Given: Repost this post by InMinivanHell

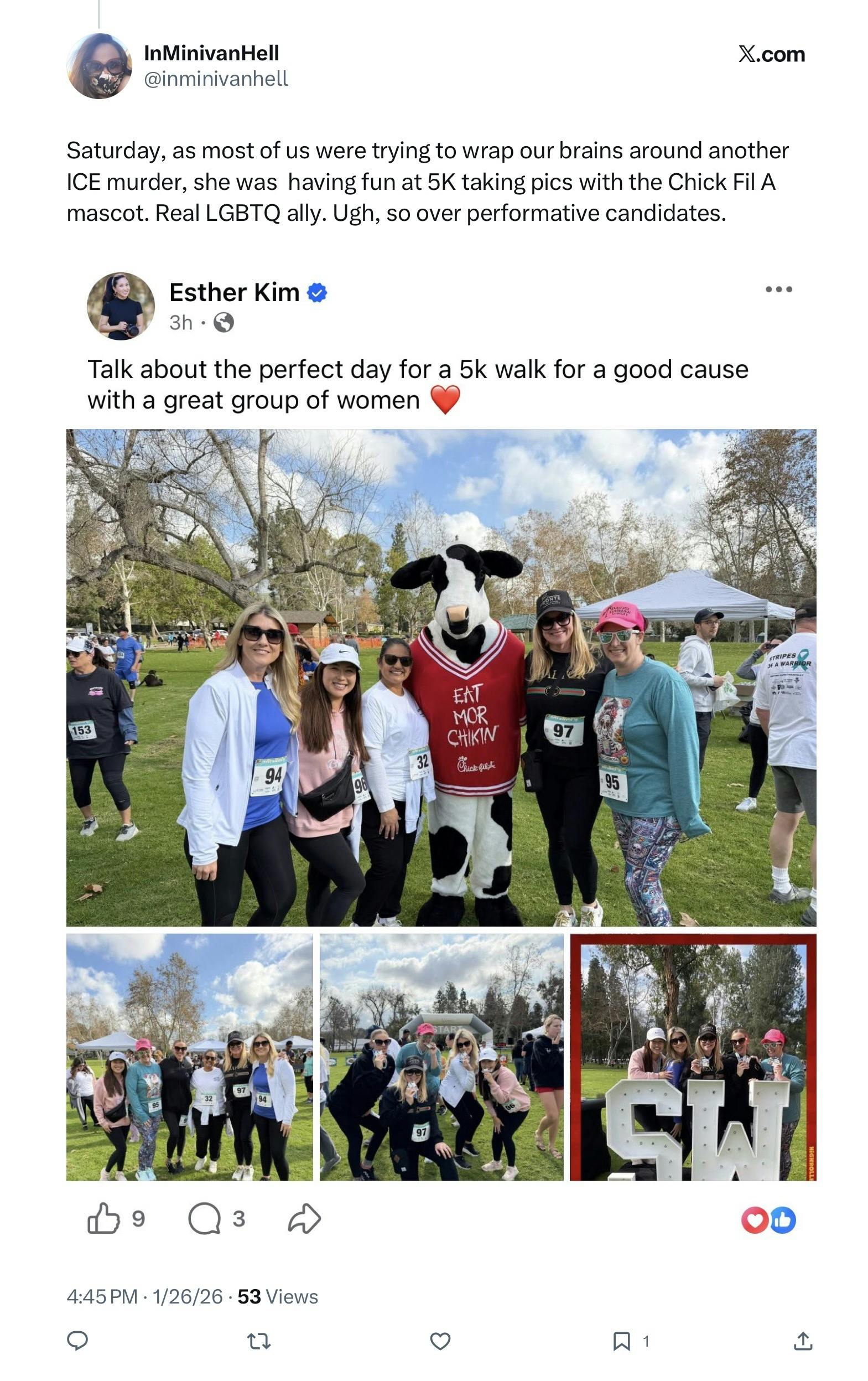Looking at the screenshot, I should (x=258, y=1341).
